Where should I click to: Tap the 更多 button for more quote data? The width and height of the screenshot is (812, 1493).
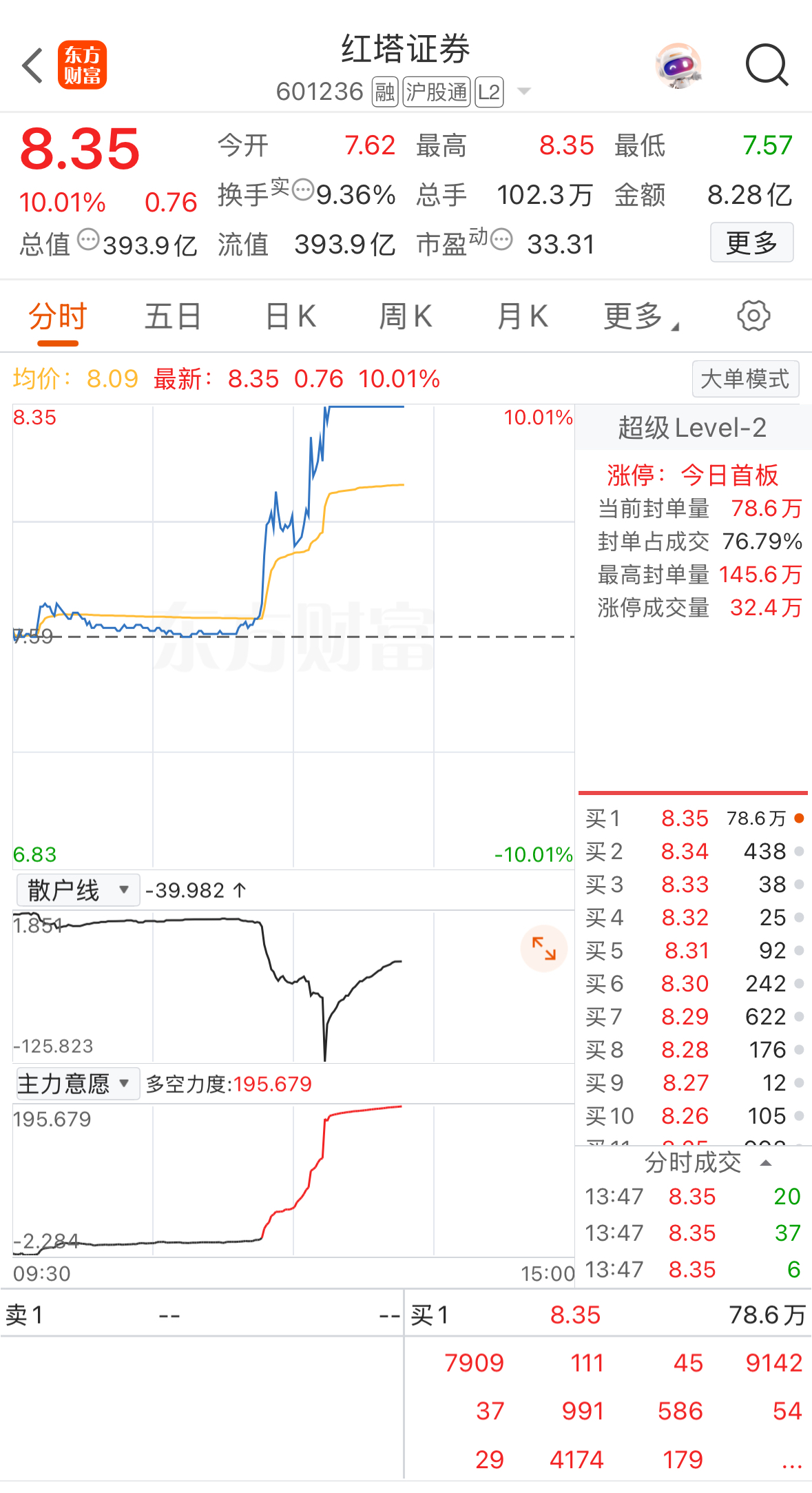pyautogui.click(x=751, y=243)
